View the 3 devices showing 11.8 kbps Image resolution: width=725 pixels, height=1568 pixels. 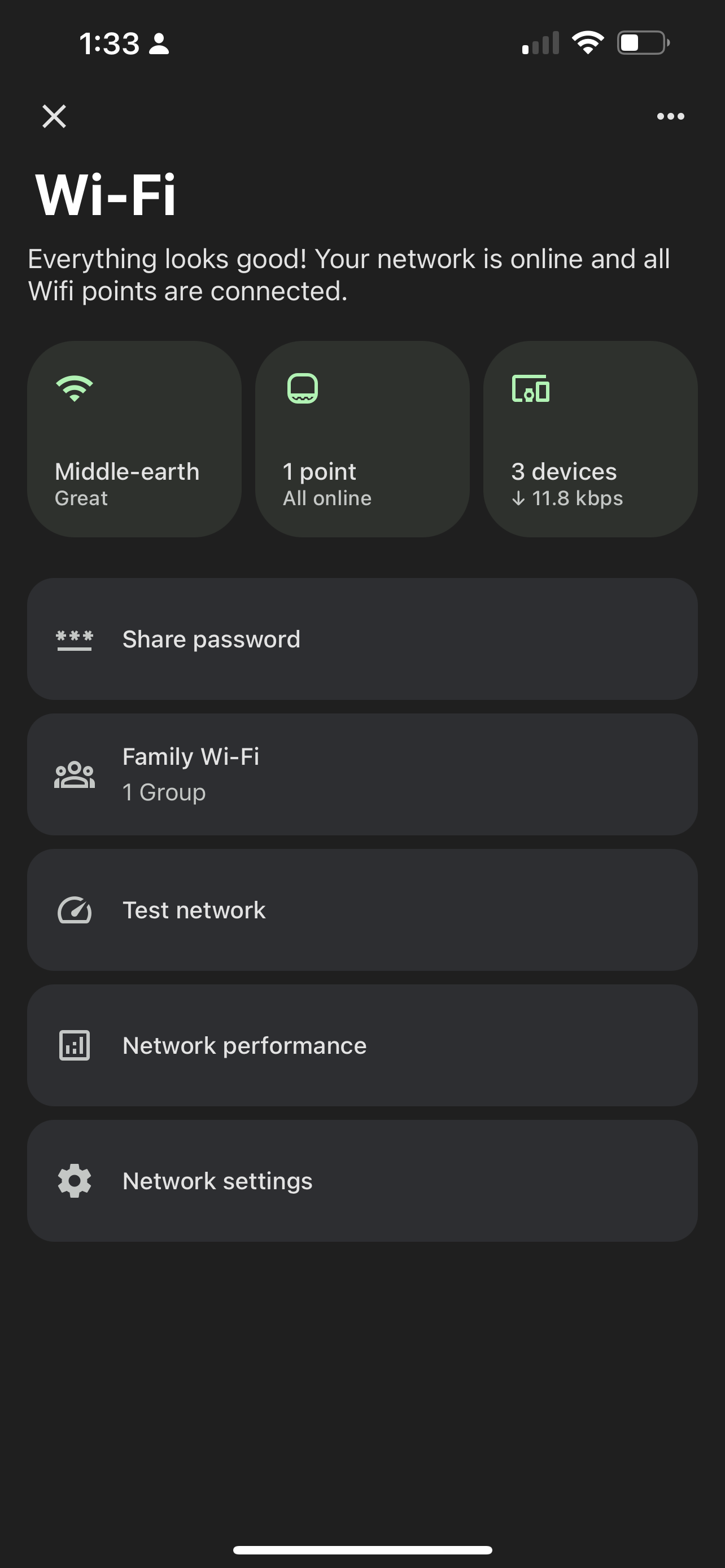coord(590,441)
